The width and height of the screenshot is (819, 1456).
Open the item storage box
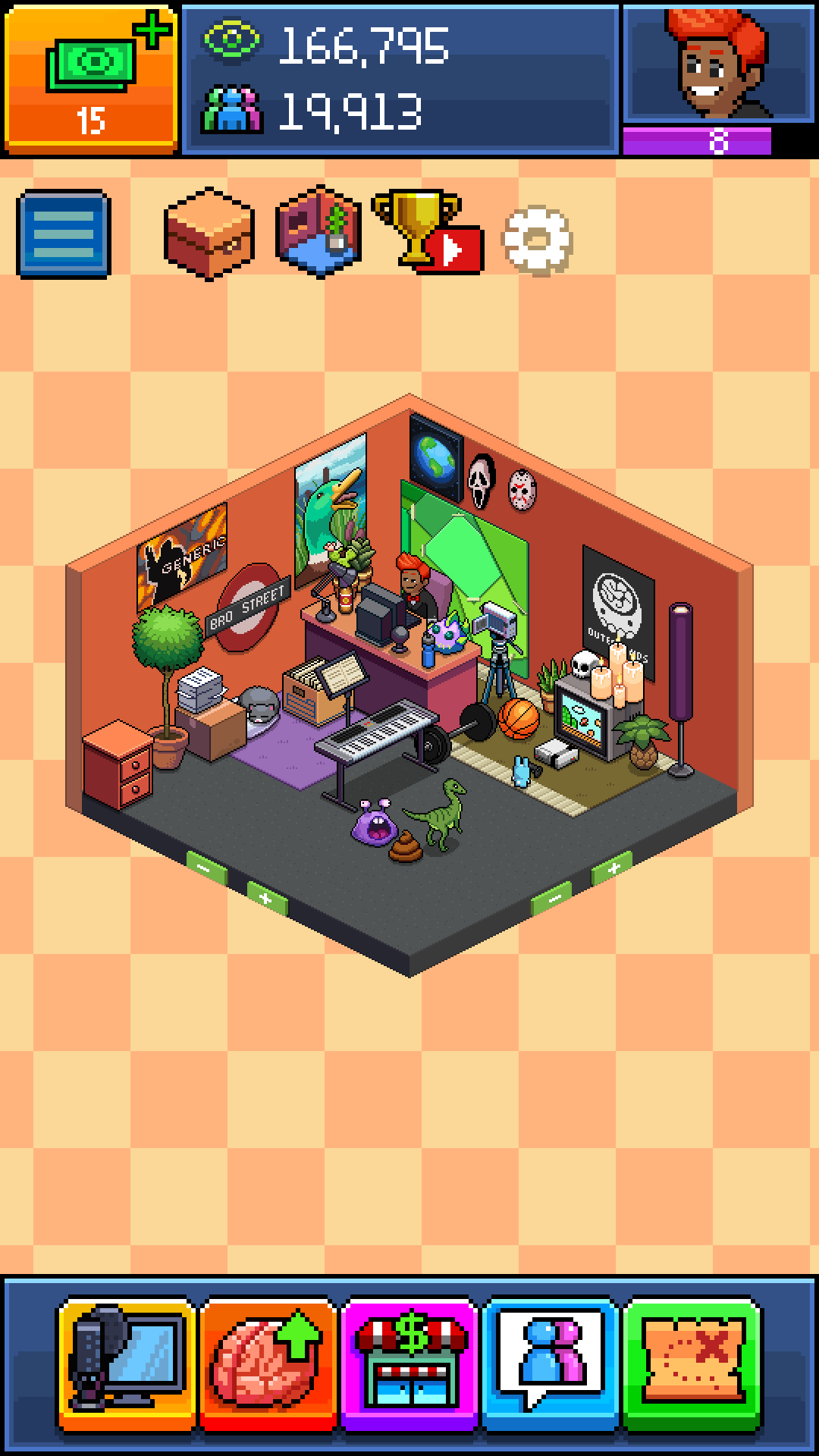click(x=209, y=234)
